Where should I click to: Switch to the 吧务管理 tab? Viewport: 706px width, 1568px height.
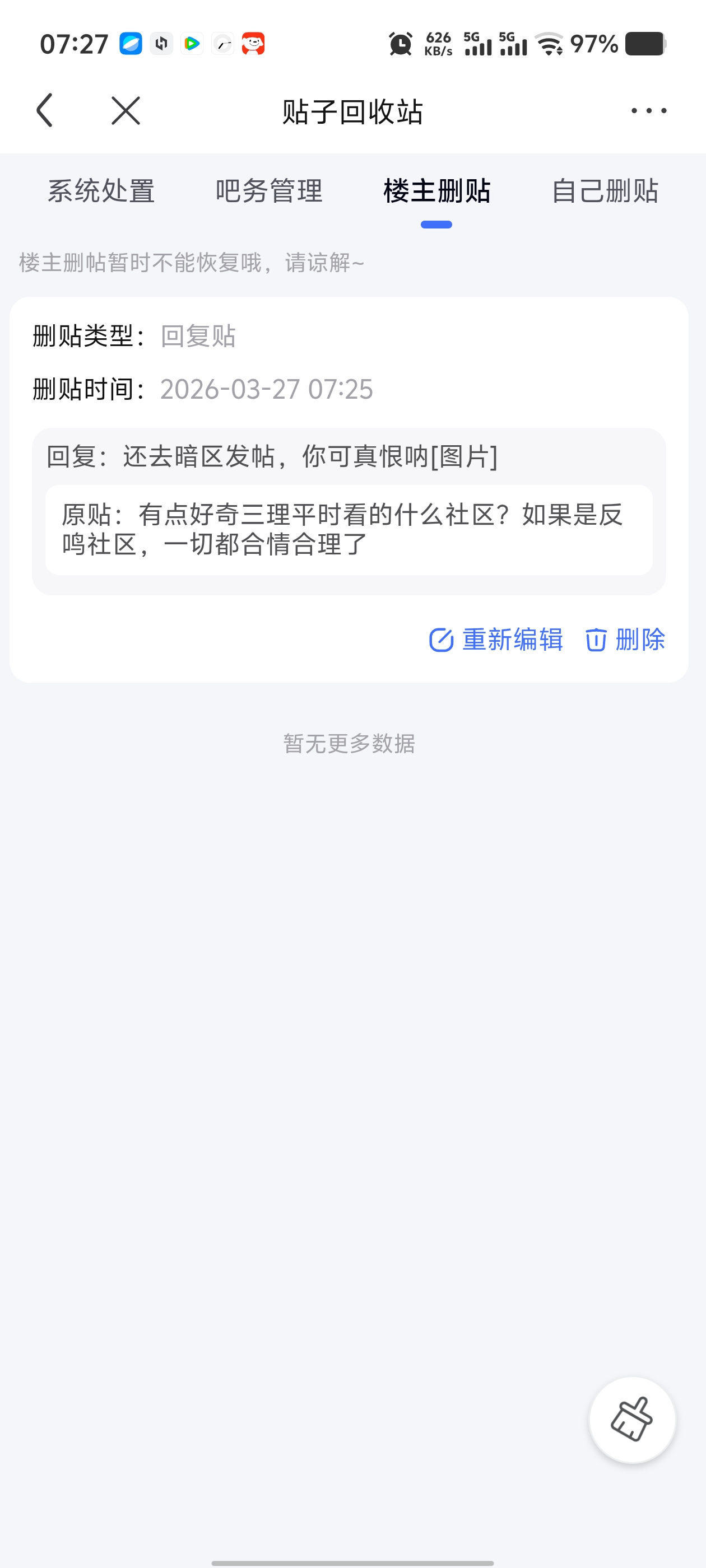point(268,191)
